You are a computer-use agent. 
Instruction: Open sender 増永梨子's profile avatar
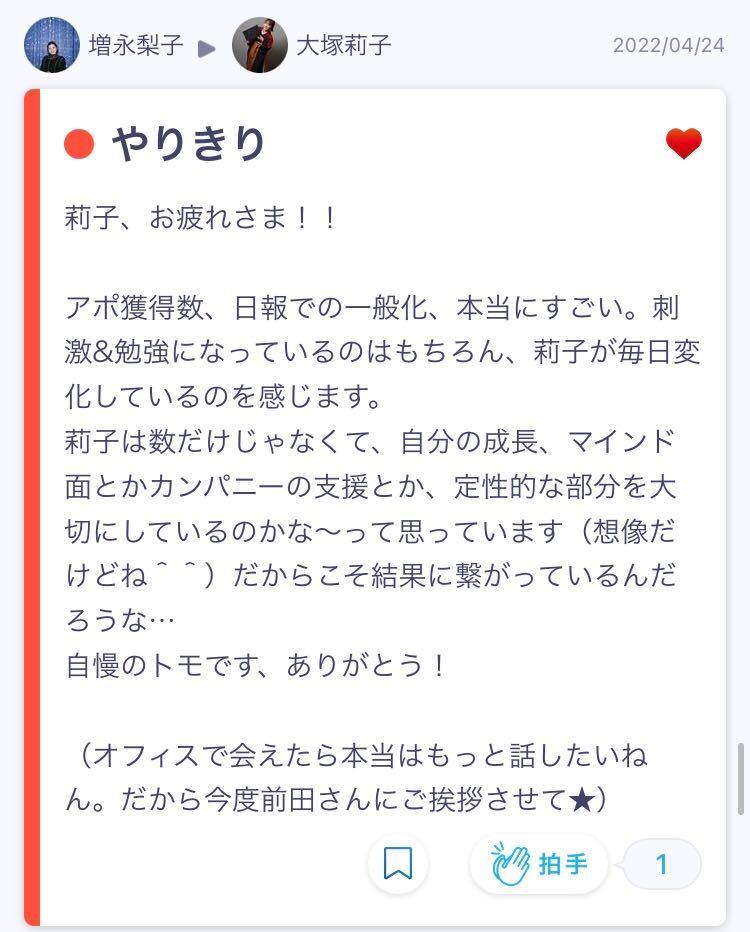click(x=52, y=46)
